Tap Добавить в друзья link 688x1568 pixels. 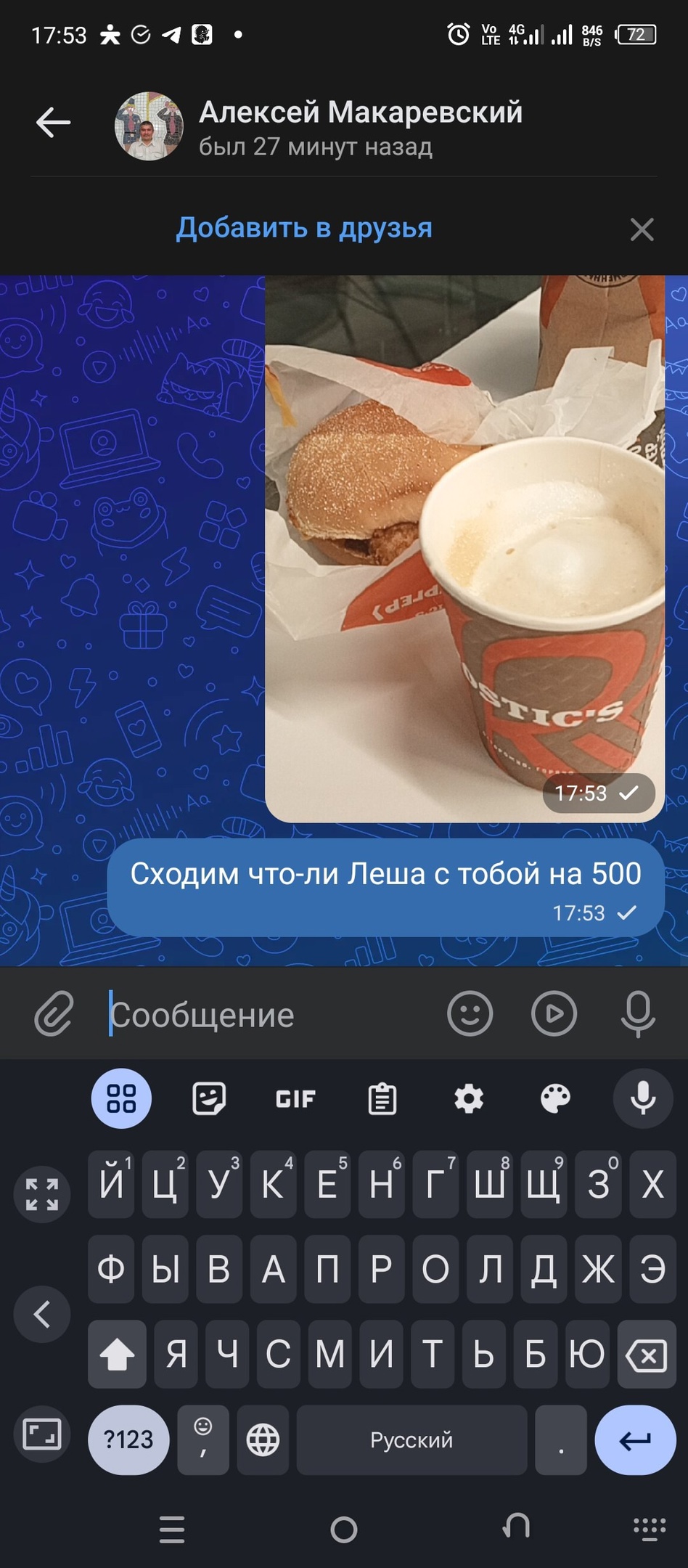(304, 228)
